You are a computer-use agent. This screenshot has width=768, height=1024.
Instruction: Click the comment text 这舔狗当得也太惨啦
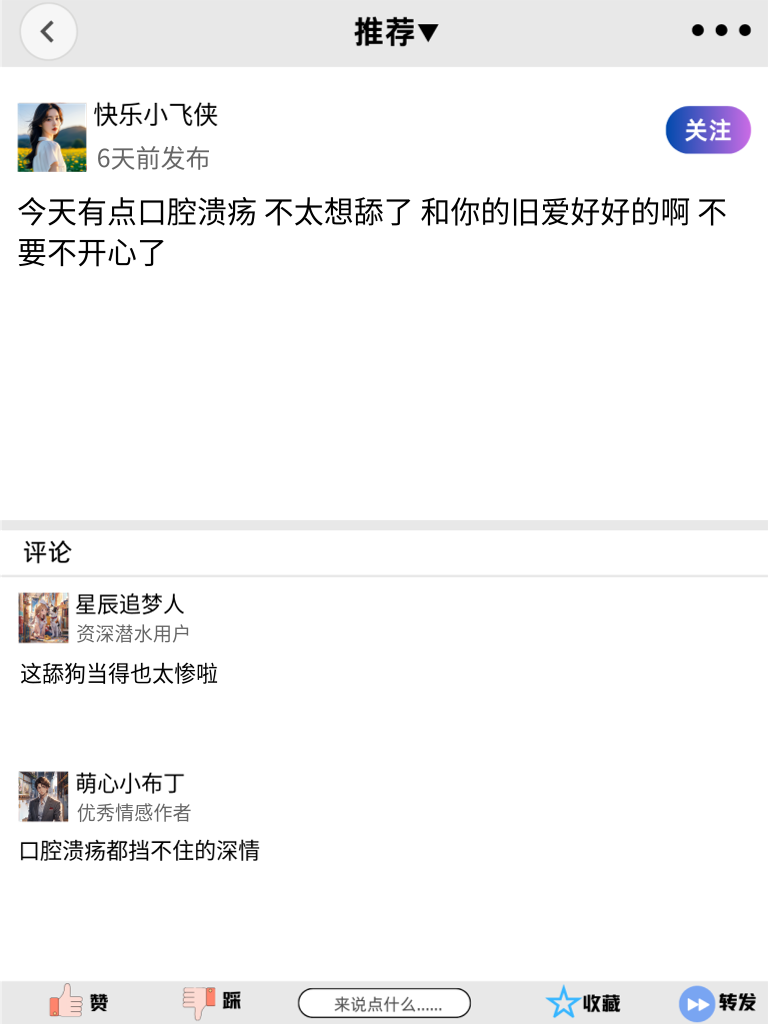point(120,675)
